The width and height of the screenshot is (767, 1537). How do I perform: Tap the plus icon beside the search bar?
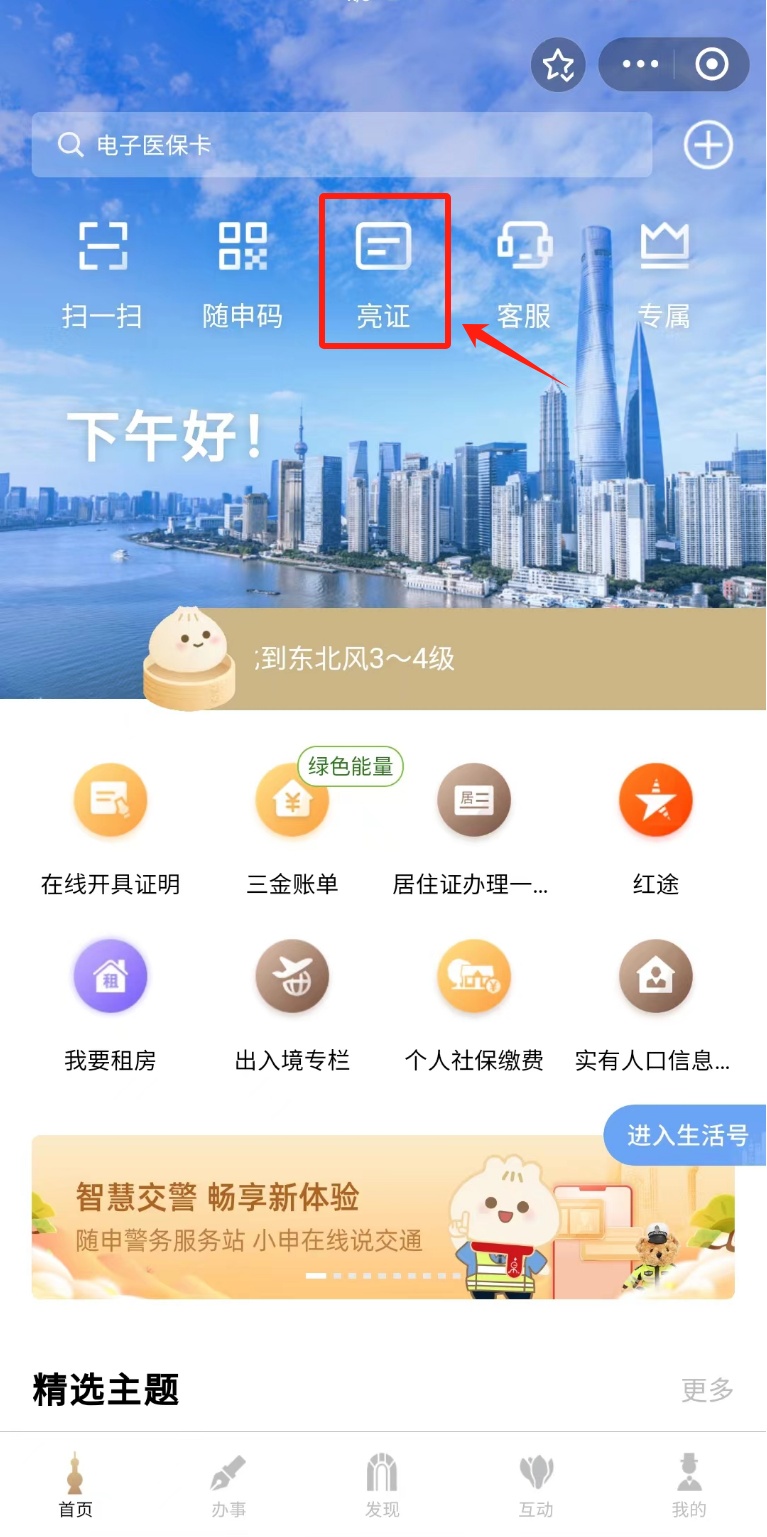(x=708, y=146)
